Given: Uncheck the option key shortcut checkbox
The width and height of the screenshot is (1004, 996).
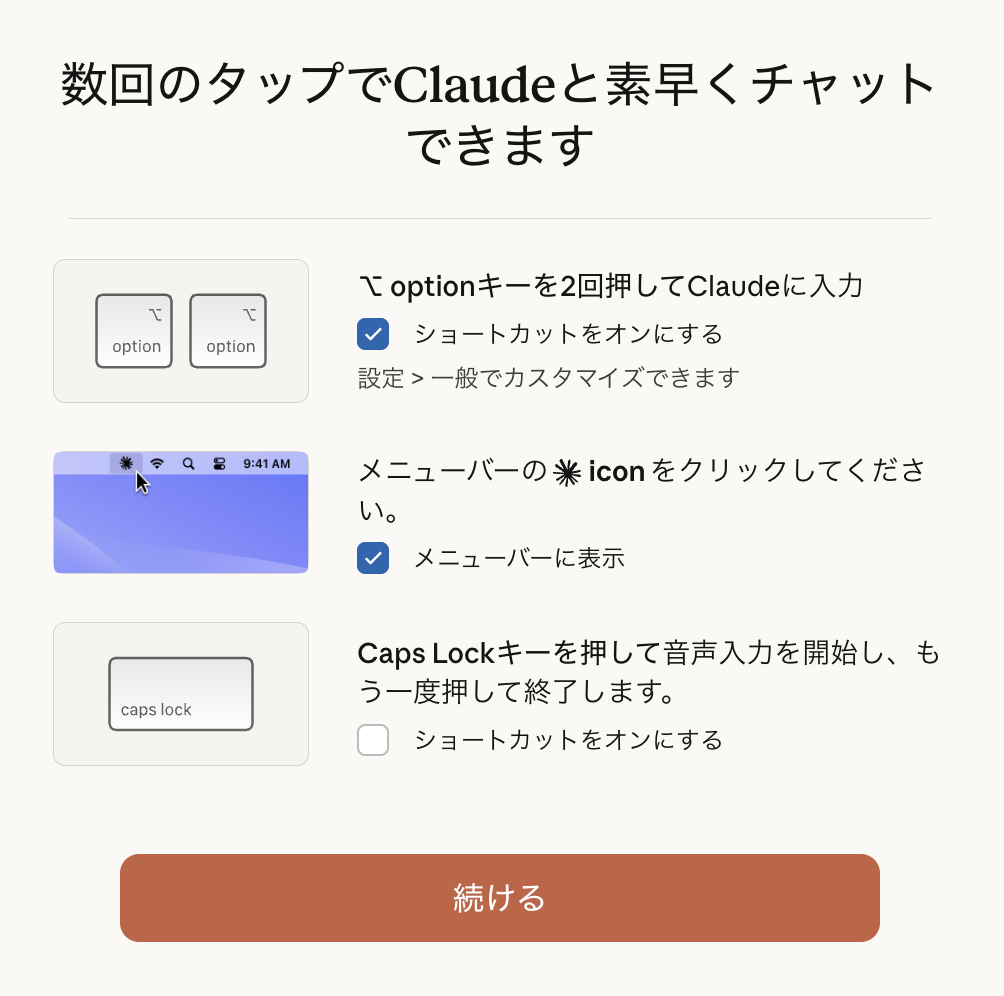Looking at the screenshot, I should (373, 334).
